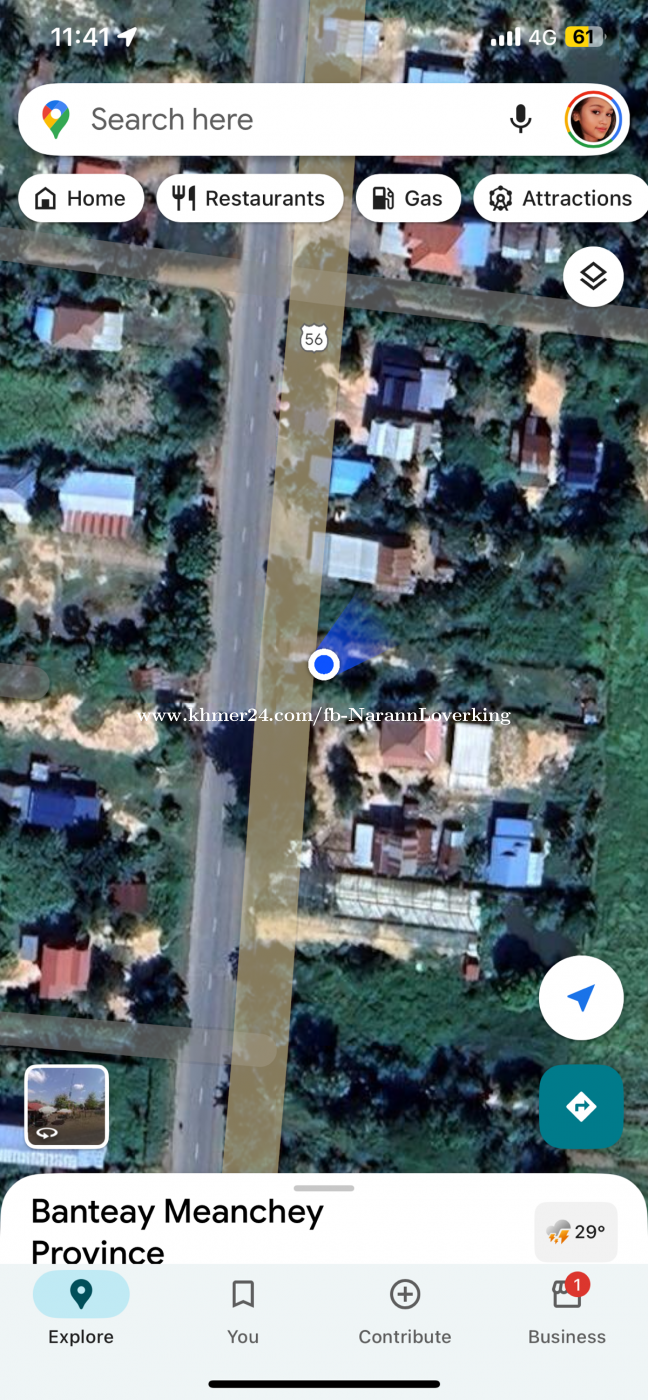Viewport: 648px width, 1400px height.
Task: Go to the Contribute tab
Action: tap(405, 1310)
